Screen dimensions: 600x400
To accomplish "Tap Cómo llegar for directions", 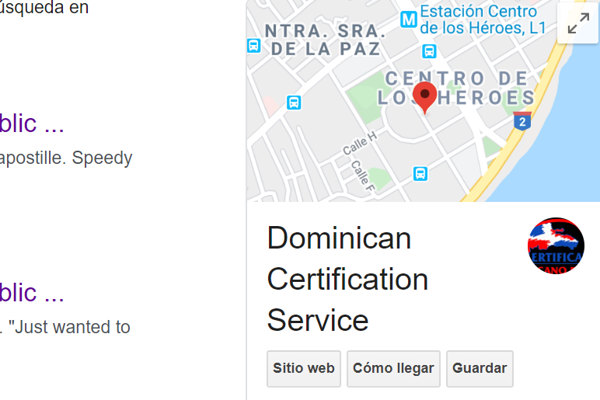I will [393, 369].
